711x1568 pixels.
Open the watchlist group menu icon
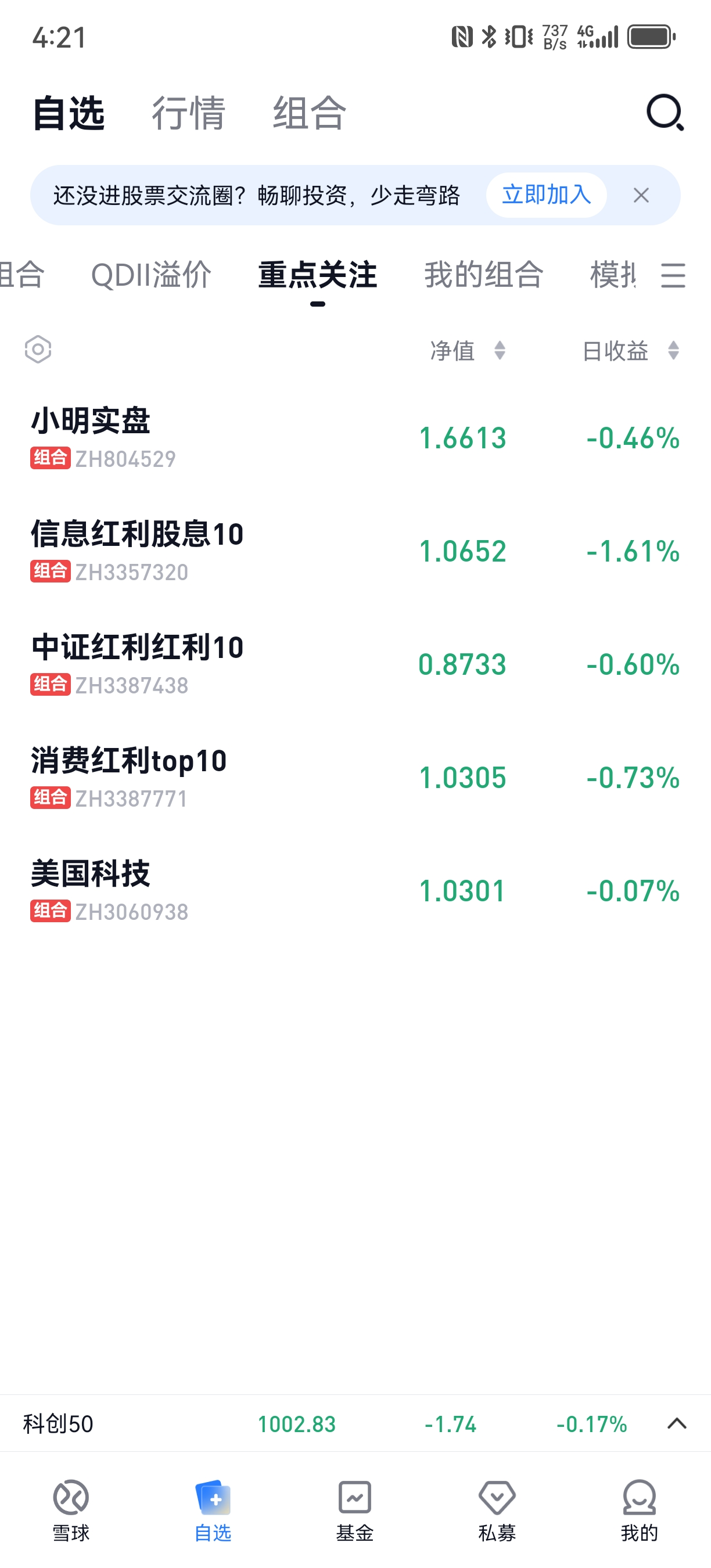673,275
